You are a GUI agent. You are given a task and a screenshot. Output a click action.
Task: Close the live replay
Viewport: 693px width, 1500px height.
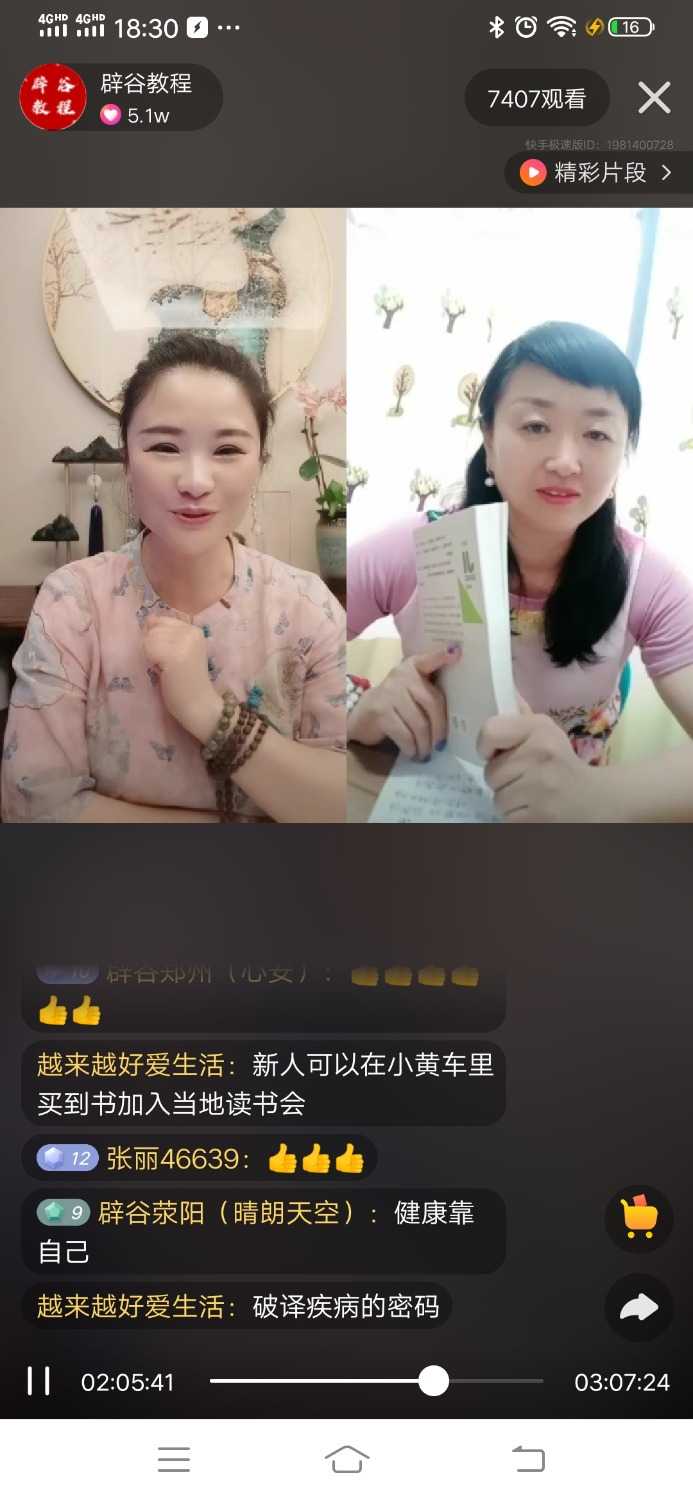tap(654, 98)
